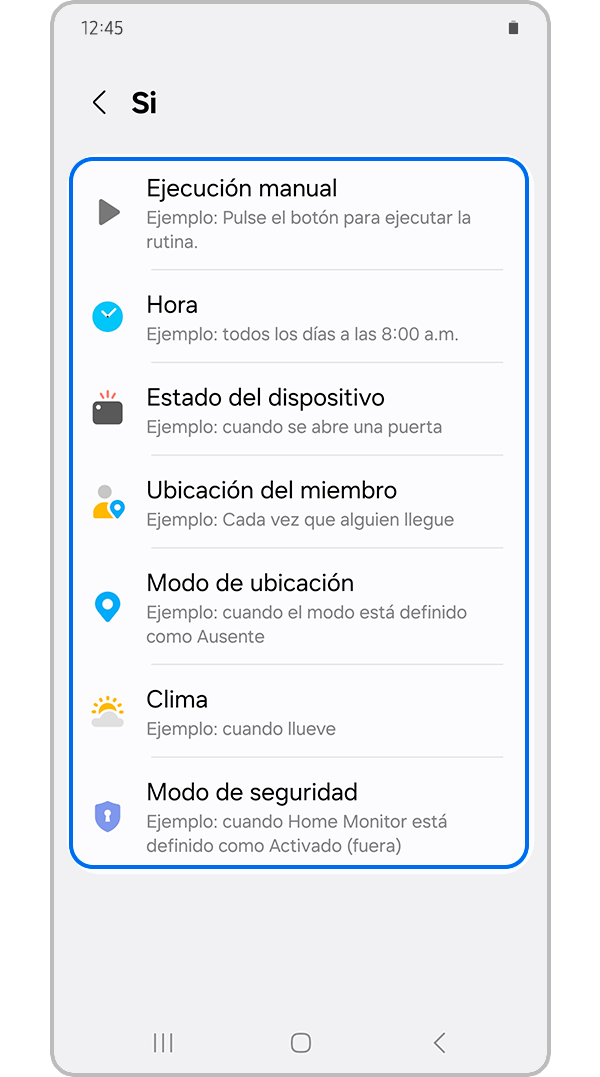Image resolution: width=600 pixels, height=1077 pixels.
Task: Select Ubicación del miembro condition
Action: coord(300,503)
